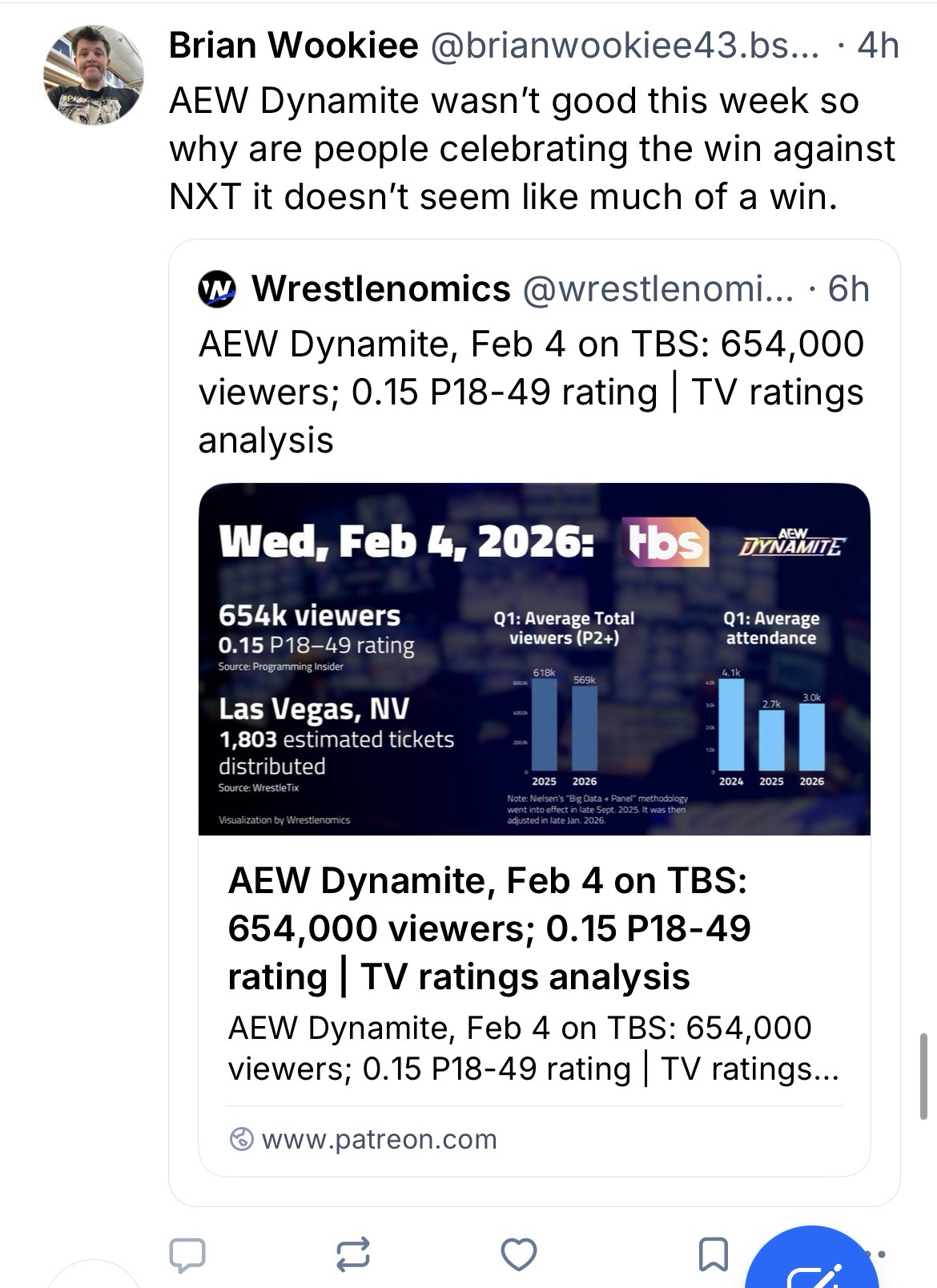Reply to Brian Wookiee's post
The image size is (937, 1288).
(x=187, y=1254)
